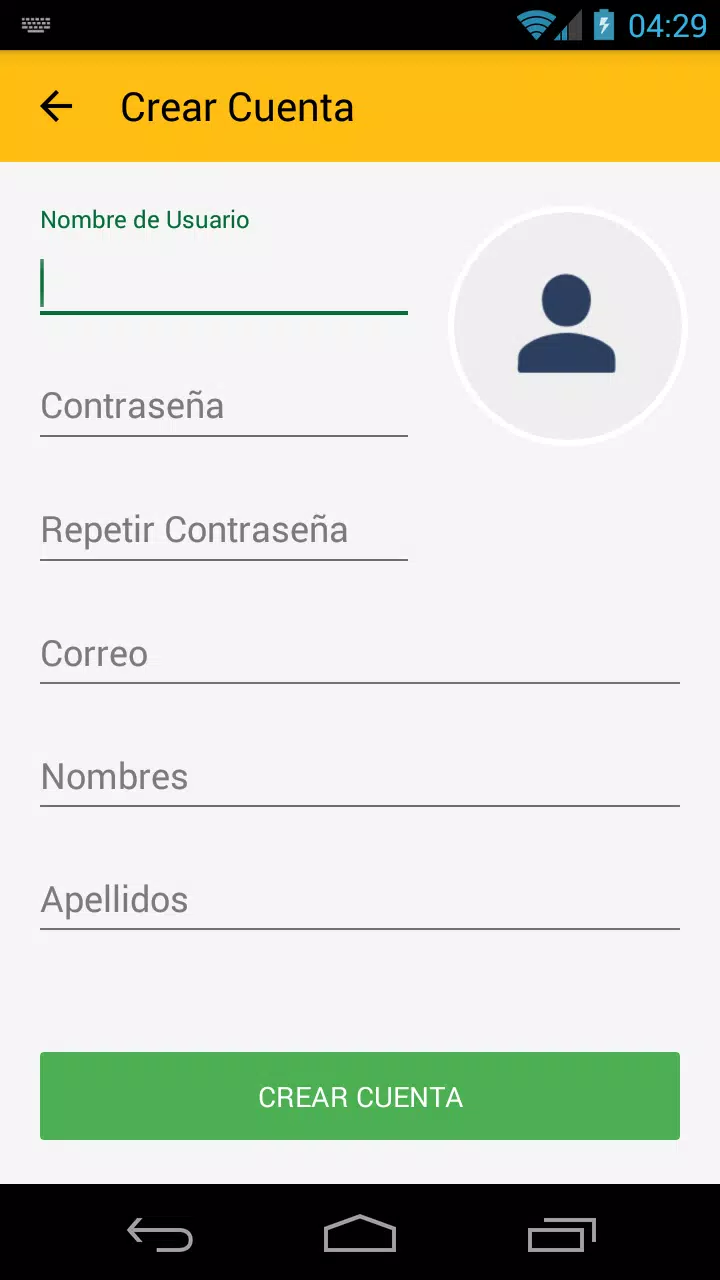Tap the Nombres field
The image size is (720, 1280).
tap(360, 777)
